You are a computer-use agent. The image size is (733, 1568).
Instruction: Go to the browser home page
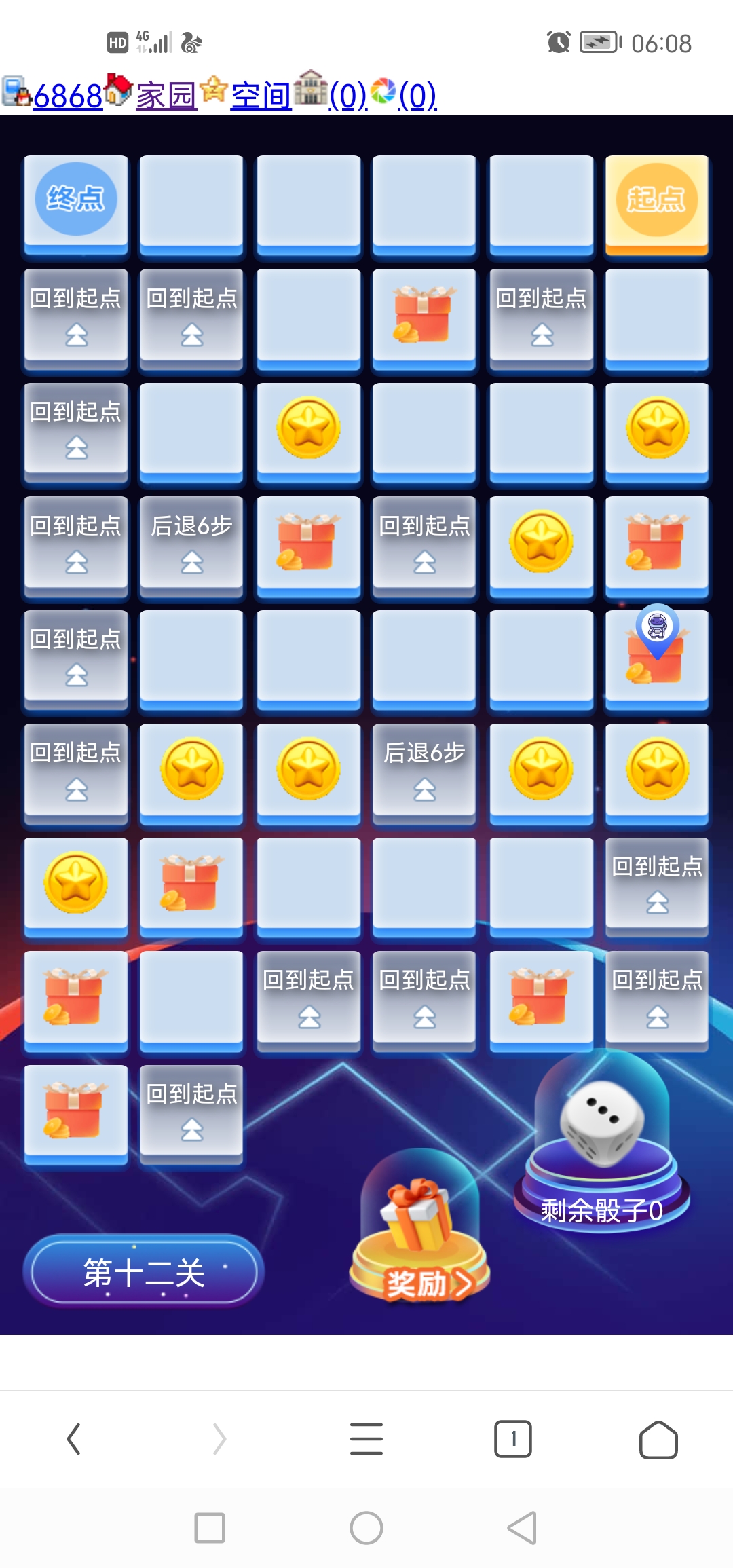pos(658,1439)
